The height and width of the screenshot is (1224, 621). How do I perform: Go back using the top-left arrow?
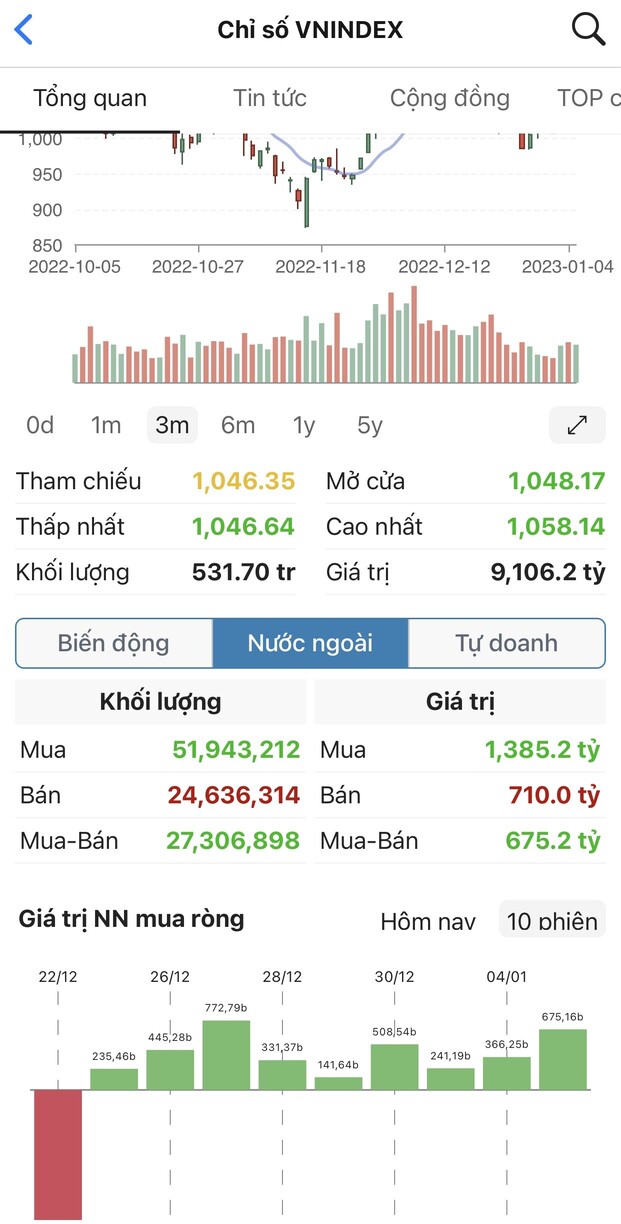click(24, 30)
